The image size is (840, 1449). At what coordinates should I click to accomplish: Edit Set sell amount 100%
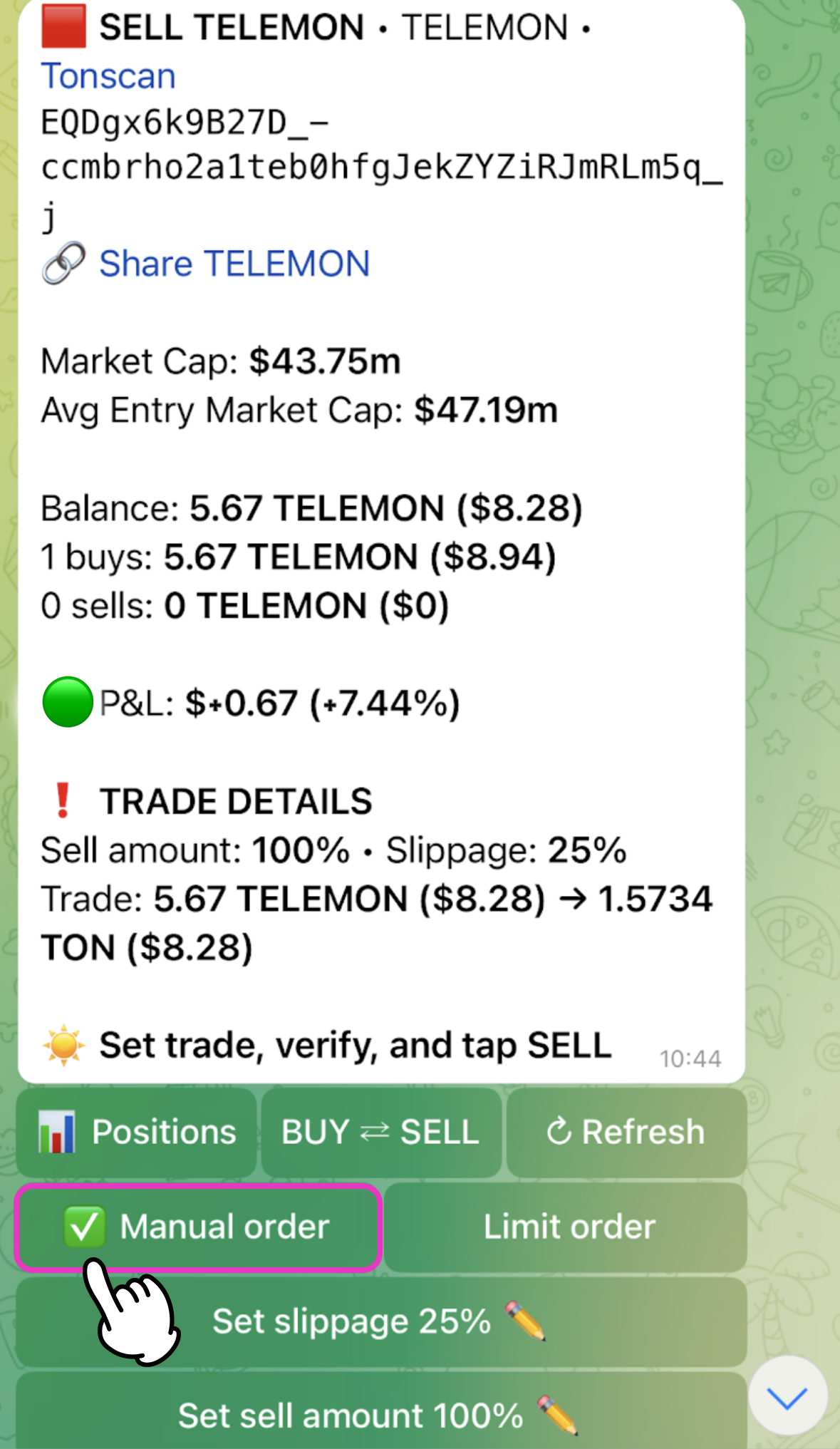click(381, 1413)
